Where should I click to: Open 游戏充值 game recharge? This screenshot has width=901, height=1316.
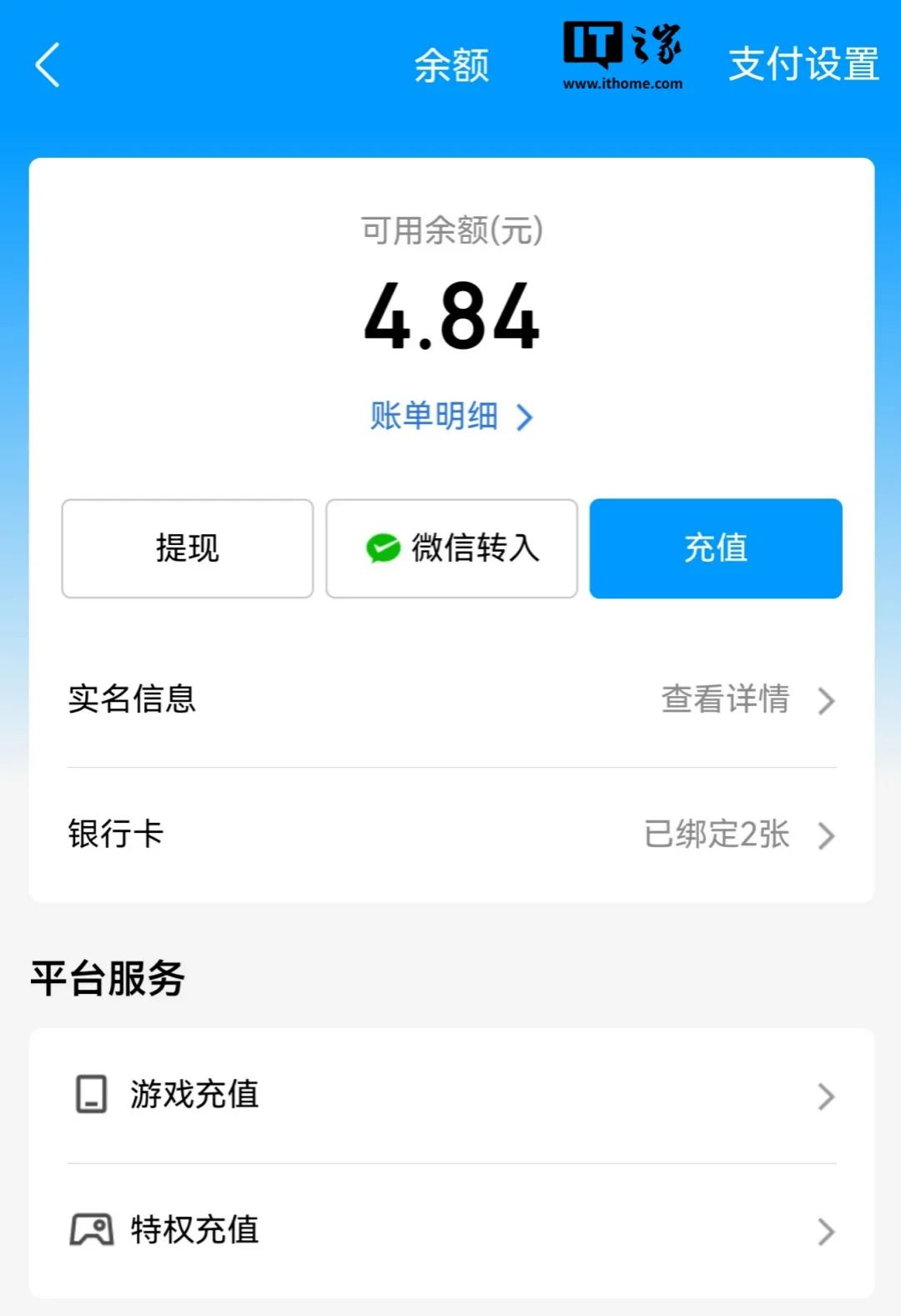coord(451,1095)
